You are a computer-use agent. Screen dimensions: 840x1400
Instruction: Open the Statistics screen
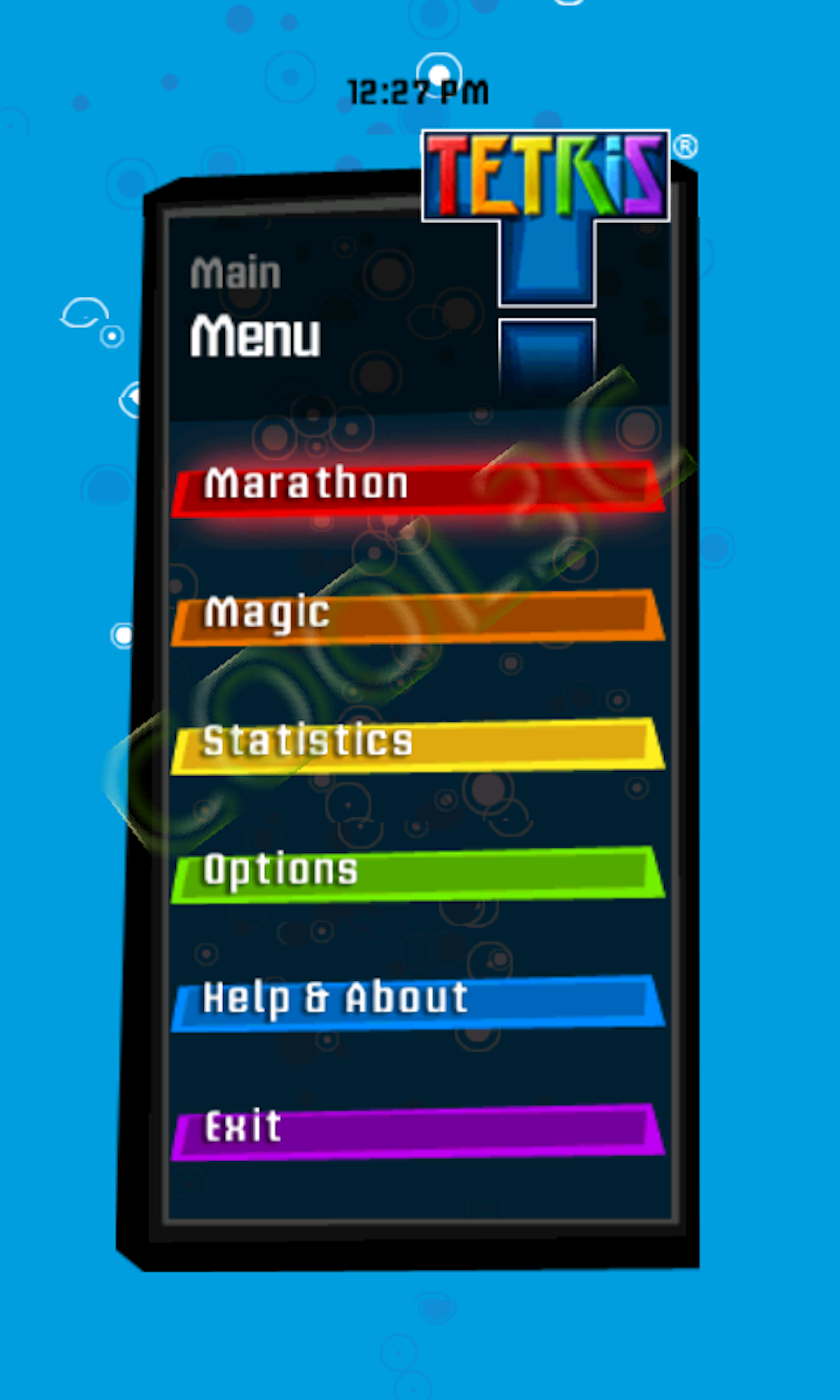418,744
